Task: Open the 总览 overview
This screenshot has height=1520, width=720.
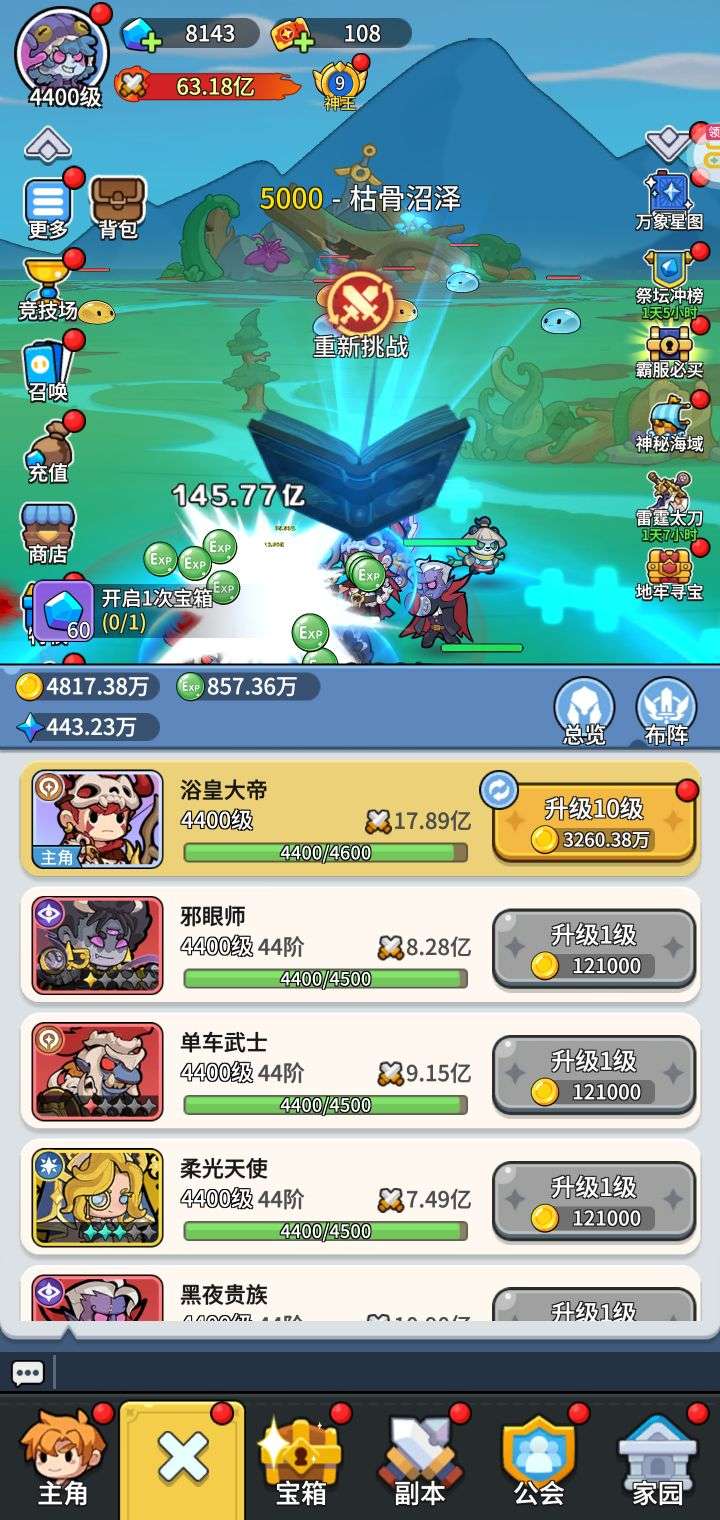Action: coord(584,710)
